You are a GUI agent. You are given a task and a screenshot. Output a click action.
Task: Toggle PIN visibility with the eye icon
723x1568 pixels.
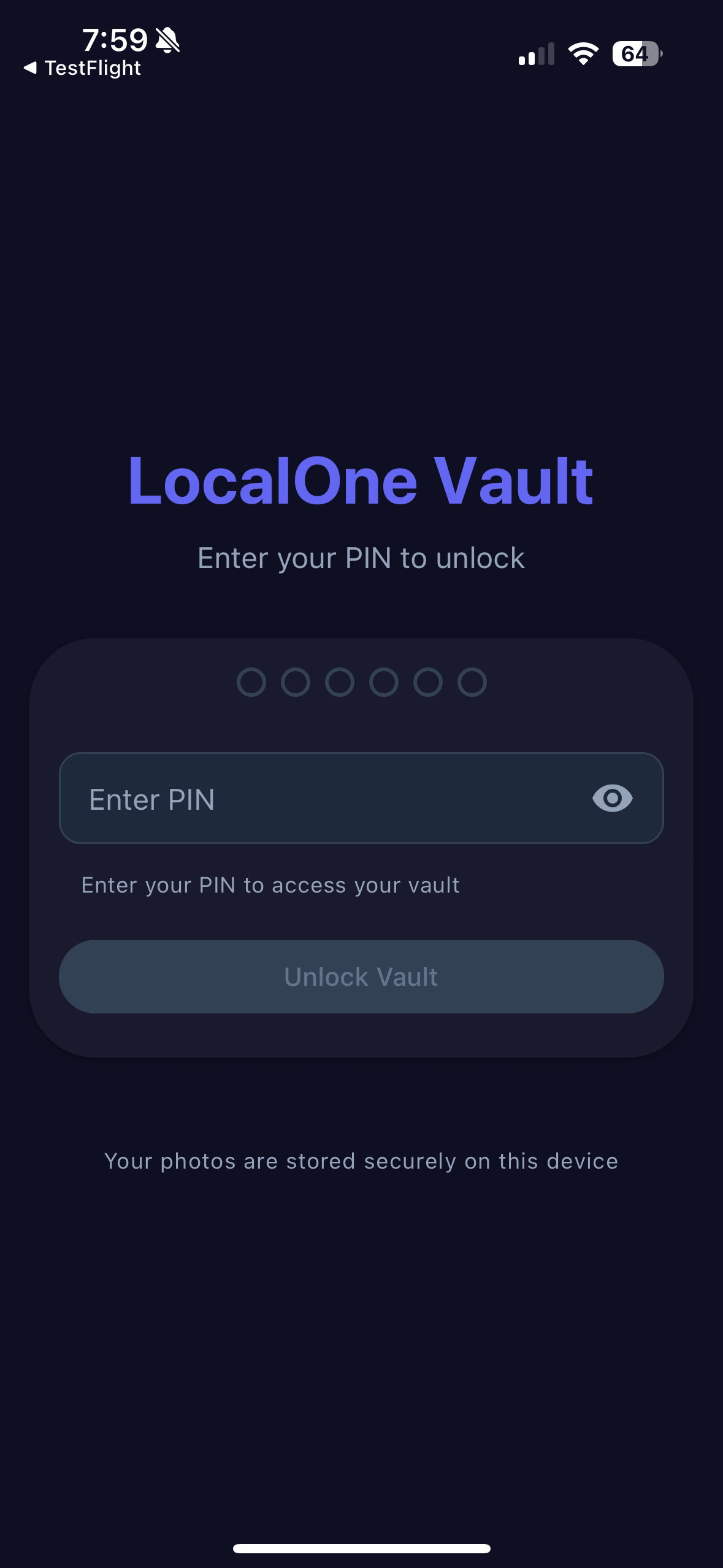[612, 799]
